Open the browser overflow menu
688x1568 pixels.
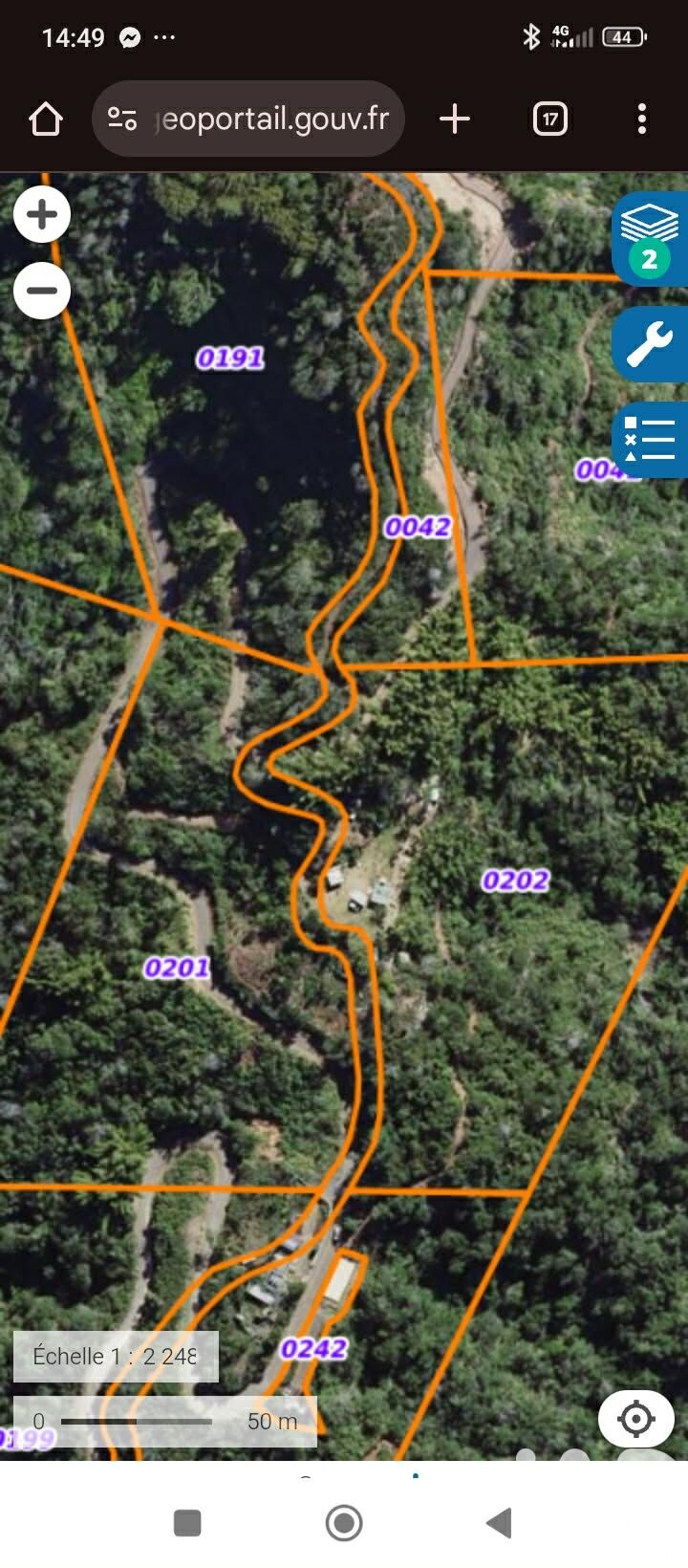[641, 119]
